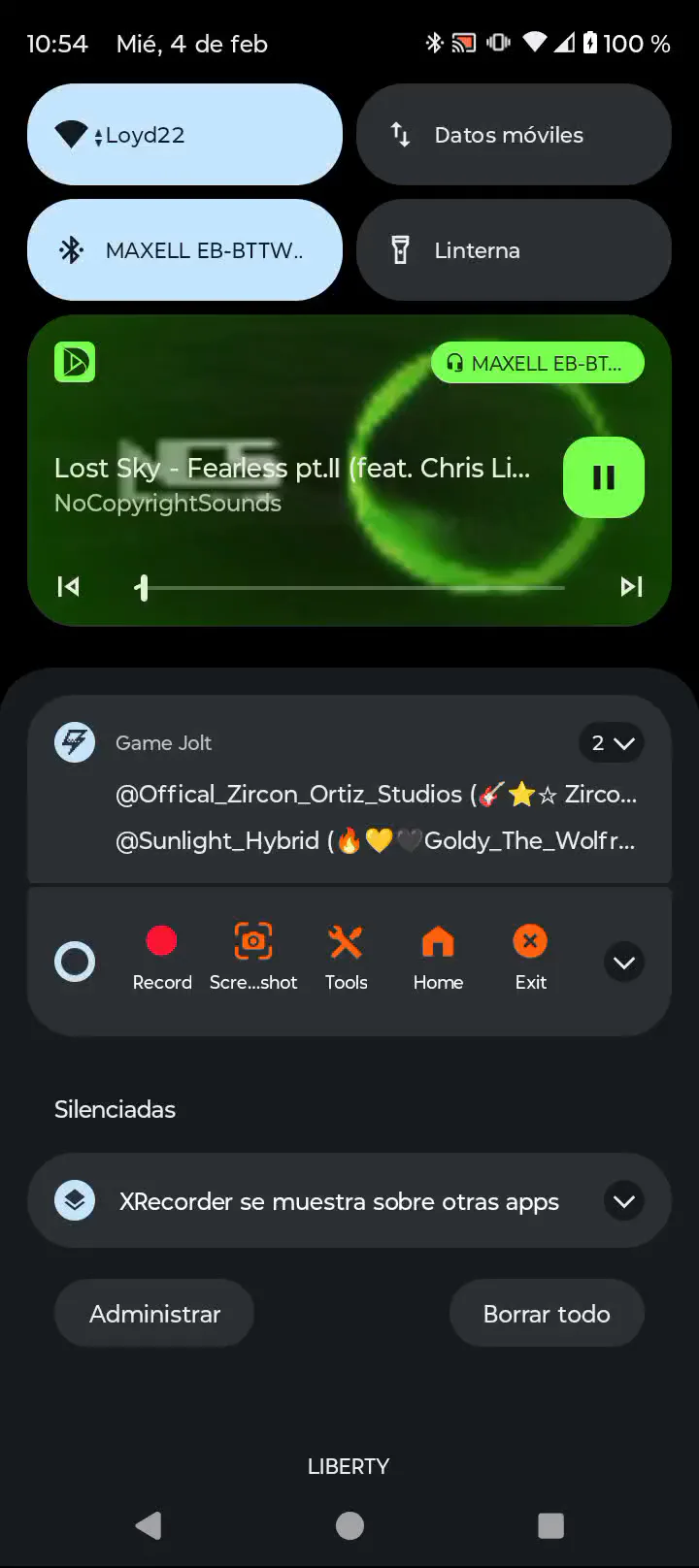Expand the Game Jolt notifications group

pyautogui.click(x=612, y=743)
